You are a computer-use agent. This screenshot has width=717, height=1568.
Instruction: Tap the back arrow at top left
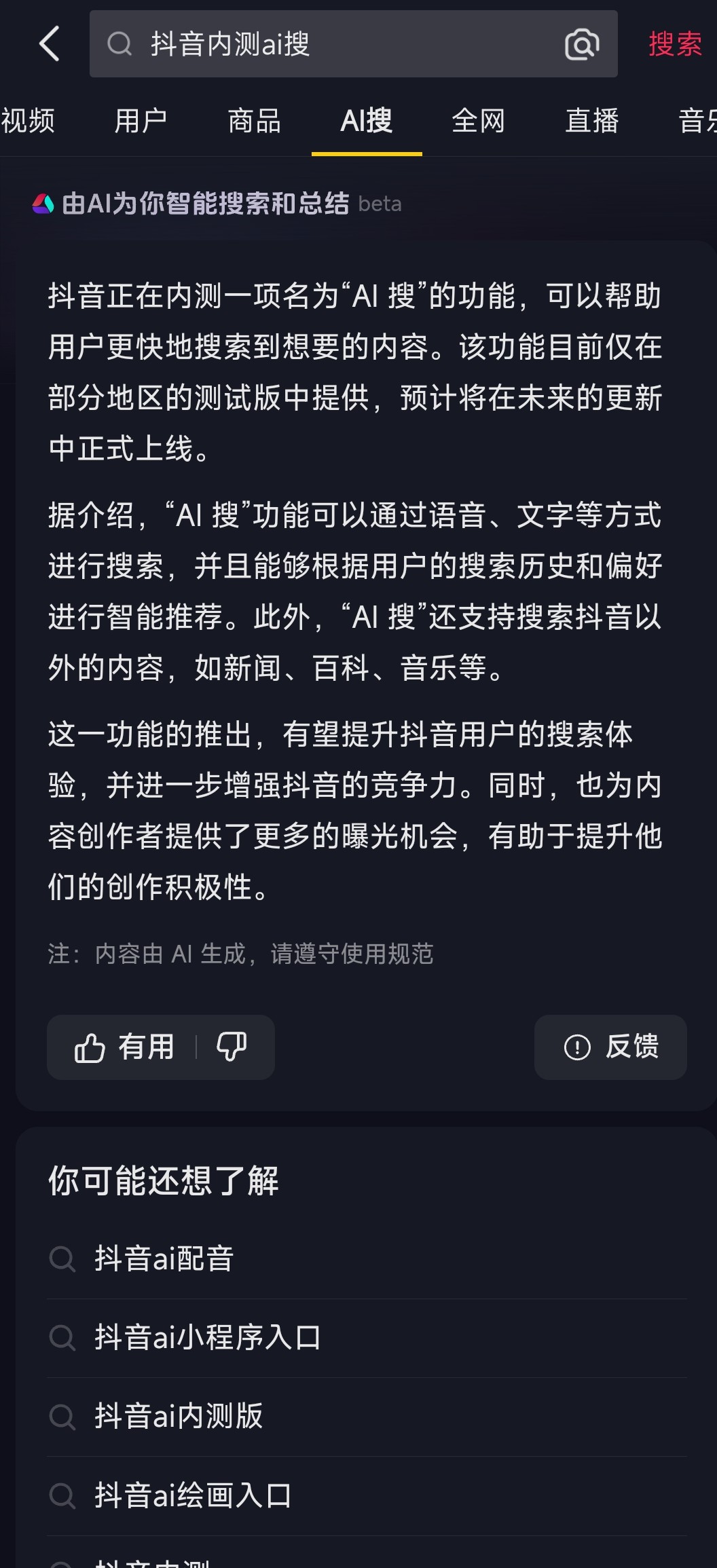click(x=48, y=43)
